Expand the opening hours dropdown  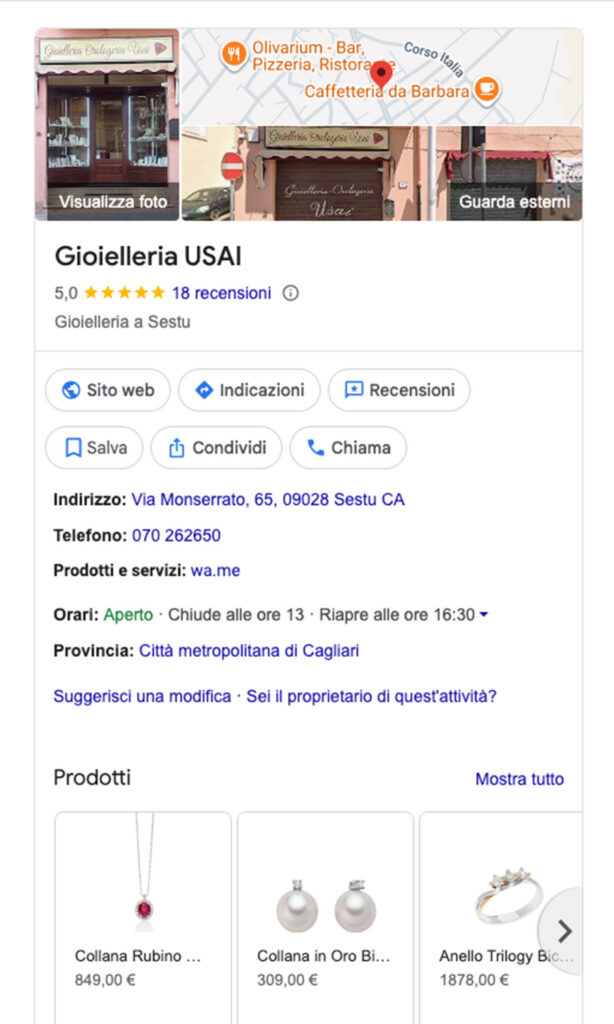(x=484, y=615)
